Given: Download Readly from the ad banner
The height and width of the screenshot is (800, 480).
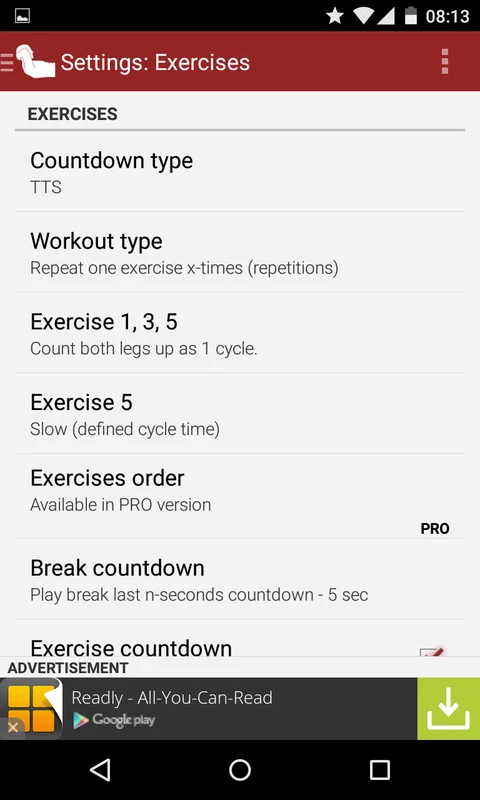Looking at the screenshot, I should [448, 709].
